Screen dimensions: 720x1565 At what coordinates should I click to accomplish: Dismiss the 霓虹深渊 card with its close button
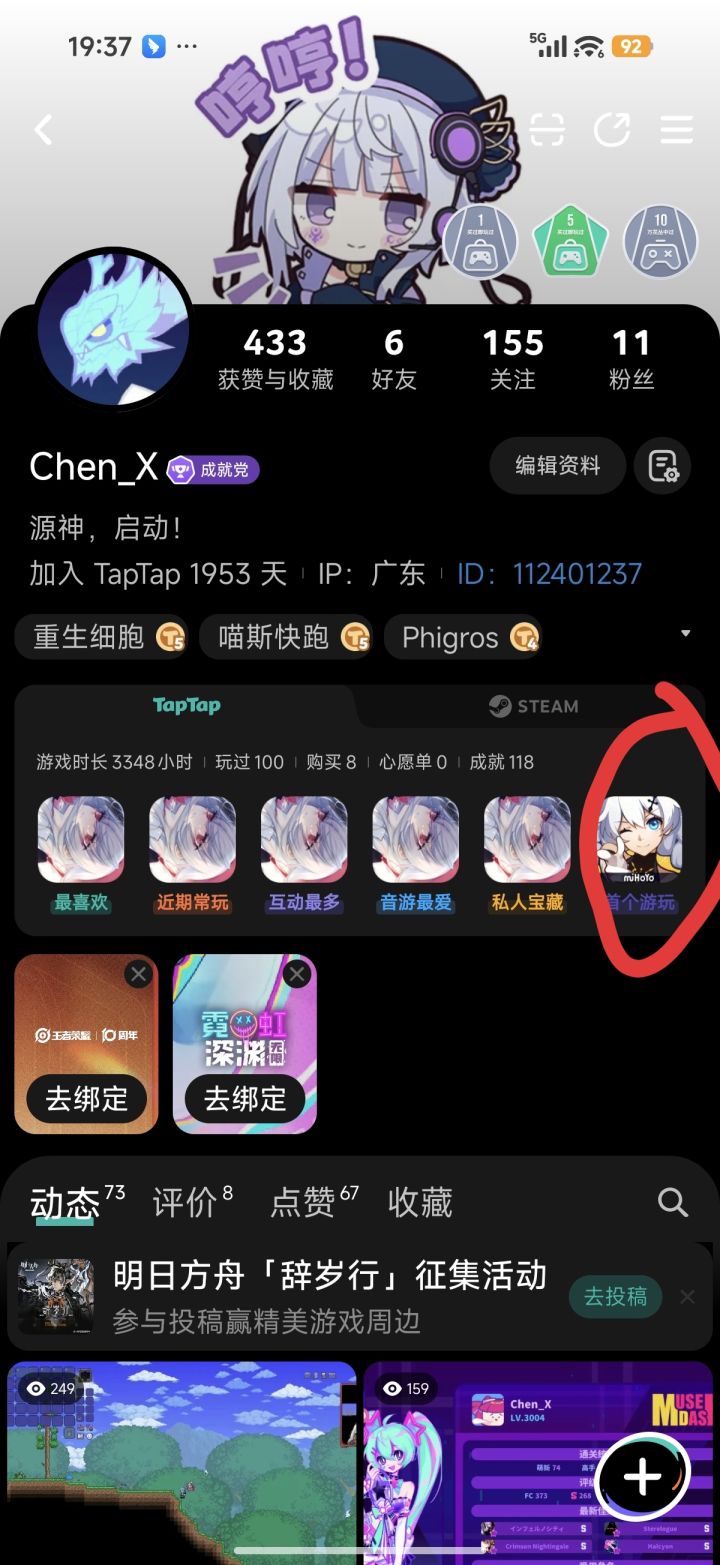[x=296, y=974]
